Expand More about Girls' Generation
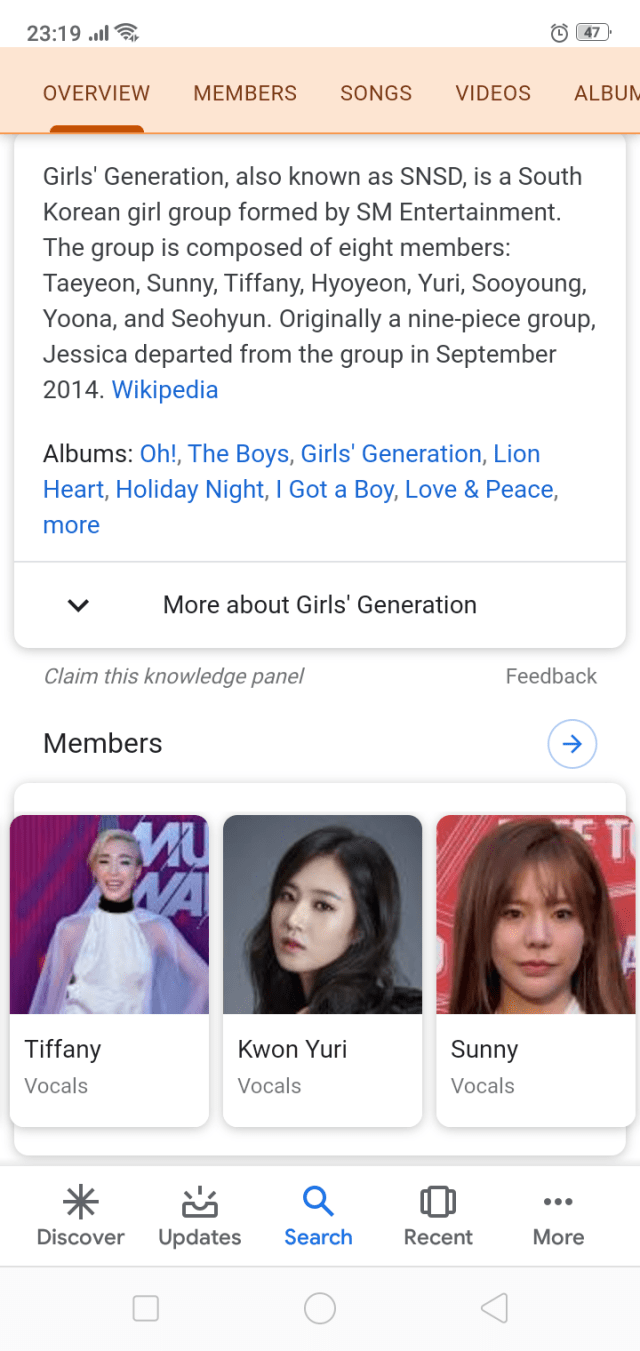This screenshot has height=1351, width=640. point(320,605)
